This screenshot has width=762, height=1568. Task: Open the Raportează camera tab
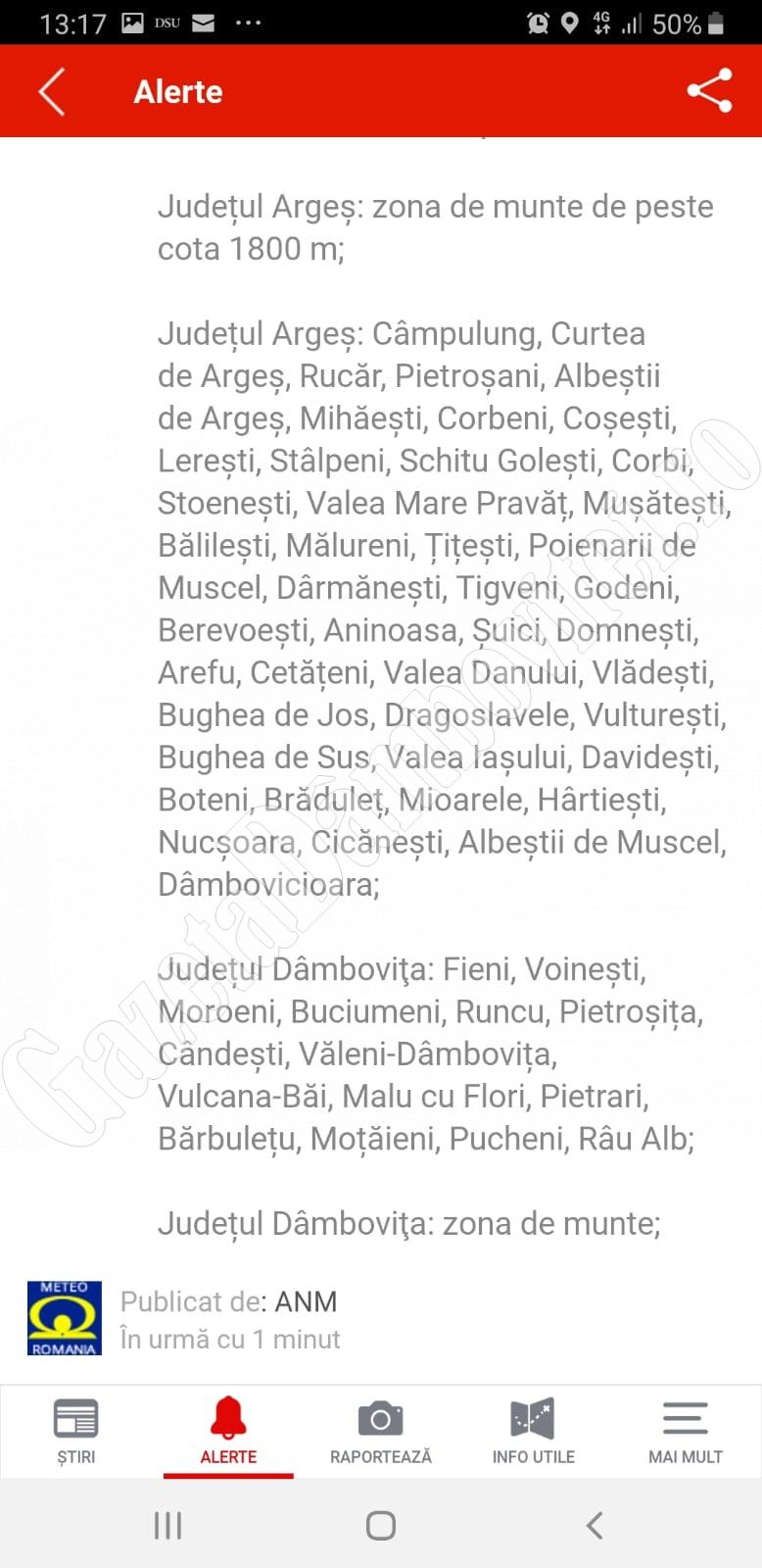click(x=381, y=1431)
